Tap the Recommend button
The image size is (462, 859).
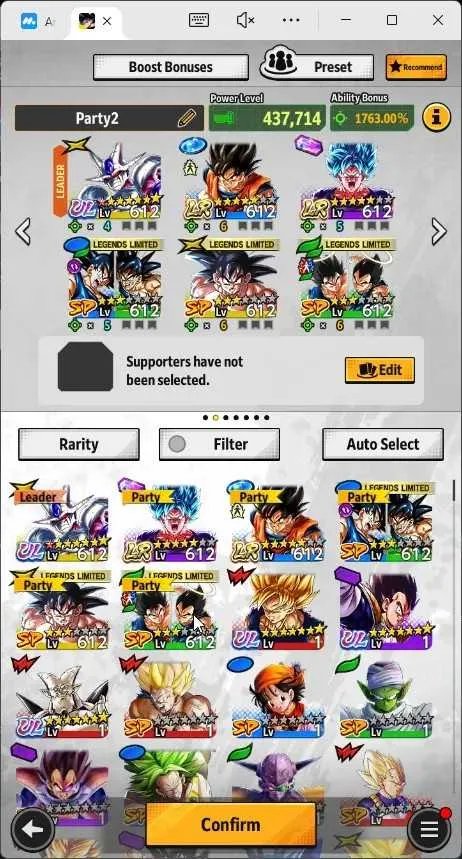pyautogui.click(x=416, y=67)
